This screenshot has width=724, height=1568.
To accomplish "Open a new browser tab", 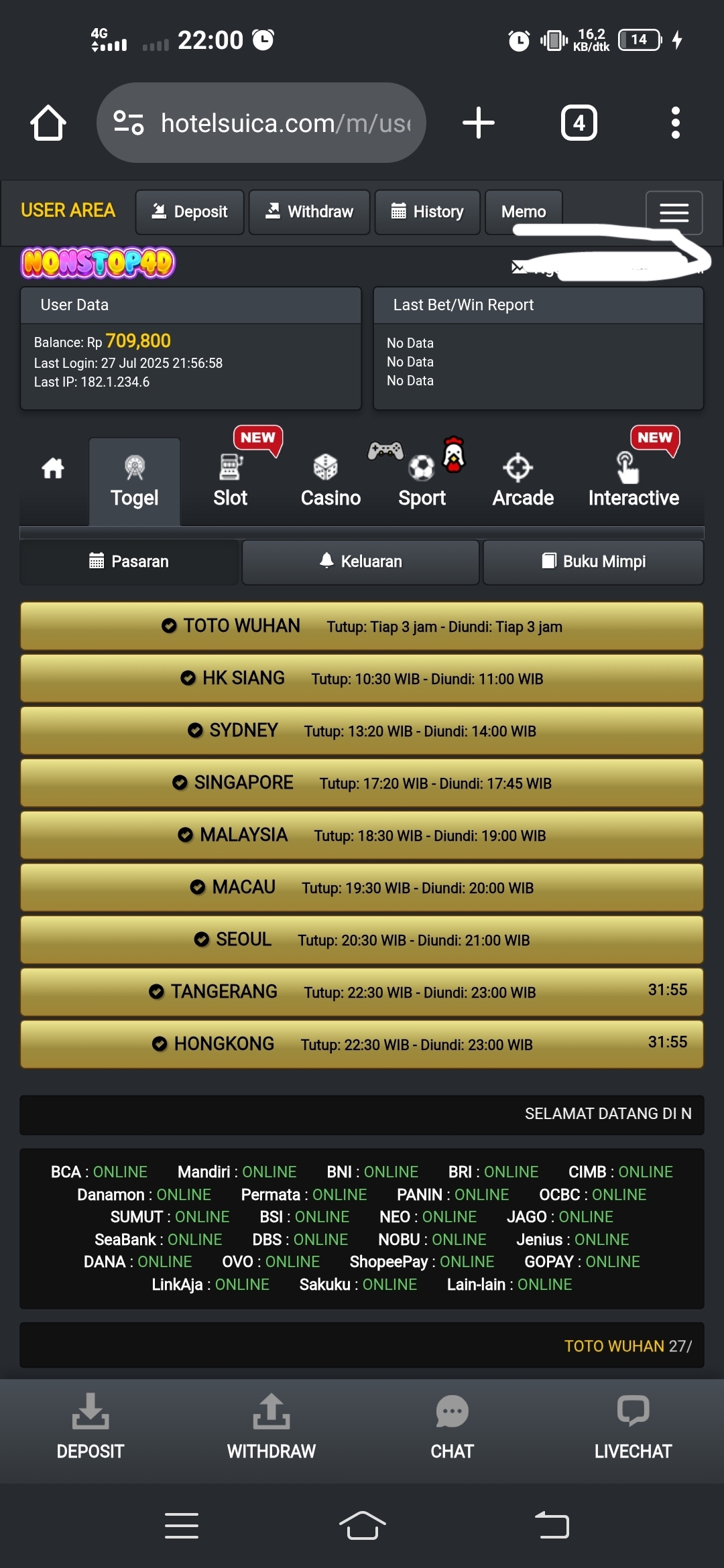I will click(479, 123).
